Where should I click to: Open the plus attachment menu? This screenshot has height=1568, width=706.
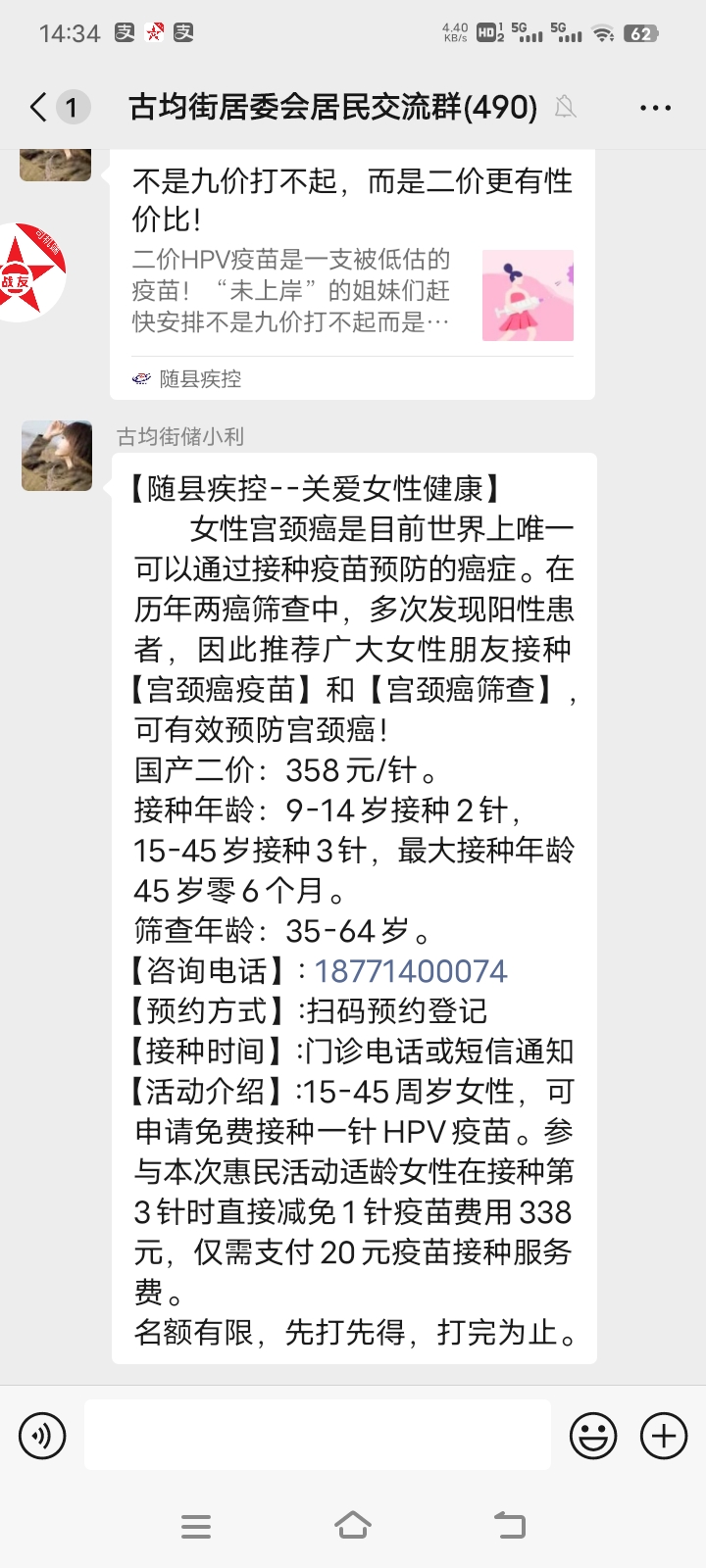[x=664, y=1436]
